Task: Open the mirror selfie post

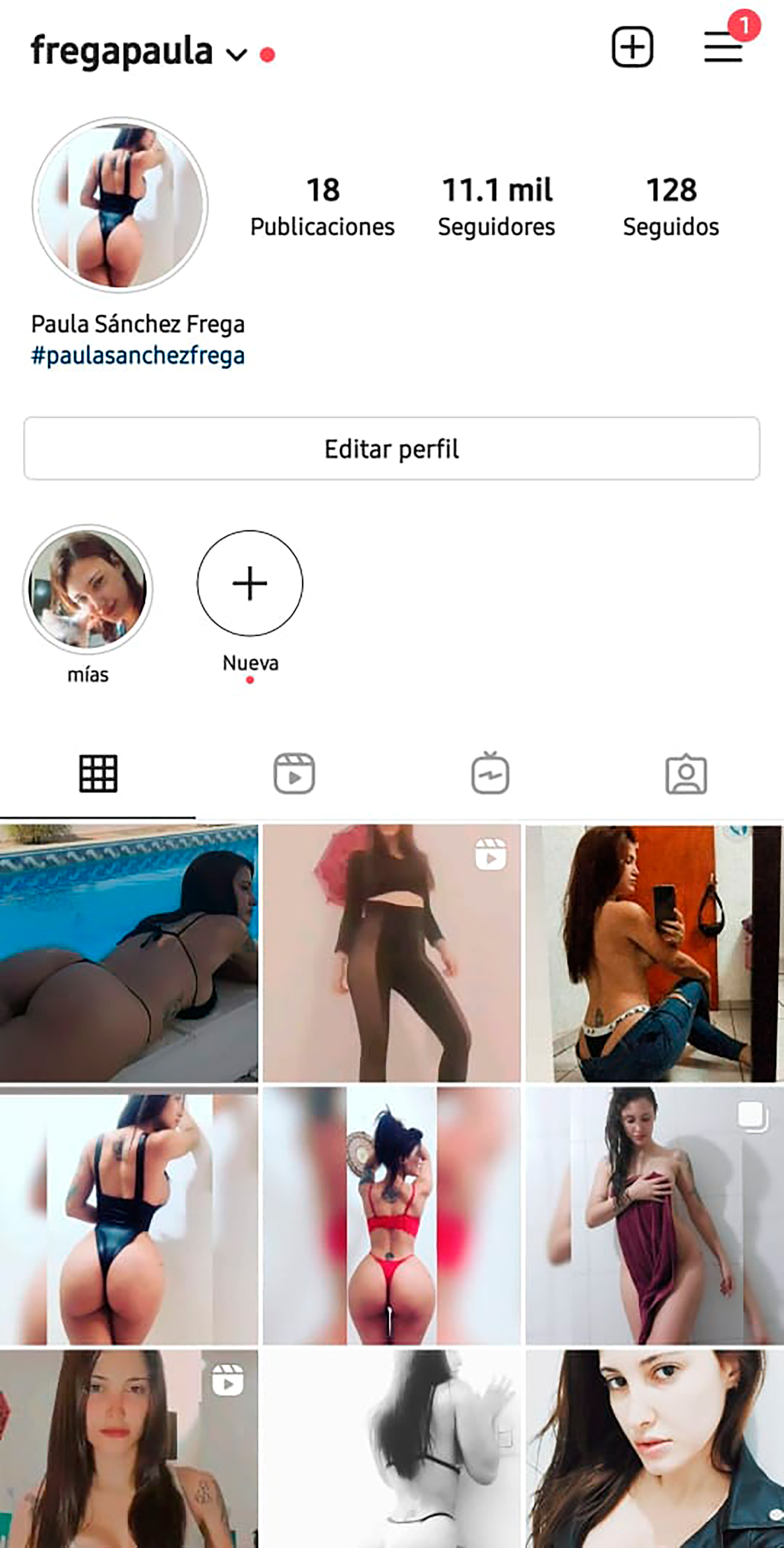Action: (654, 953)
